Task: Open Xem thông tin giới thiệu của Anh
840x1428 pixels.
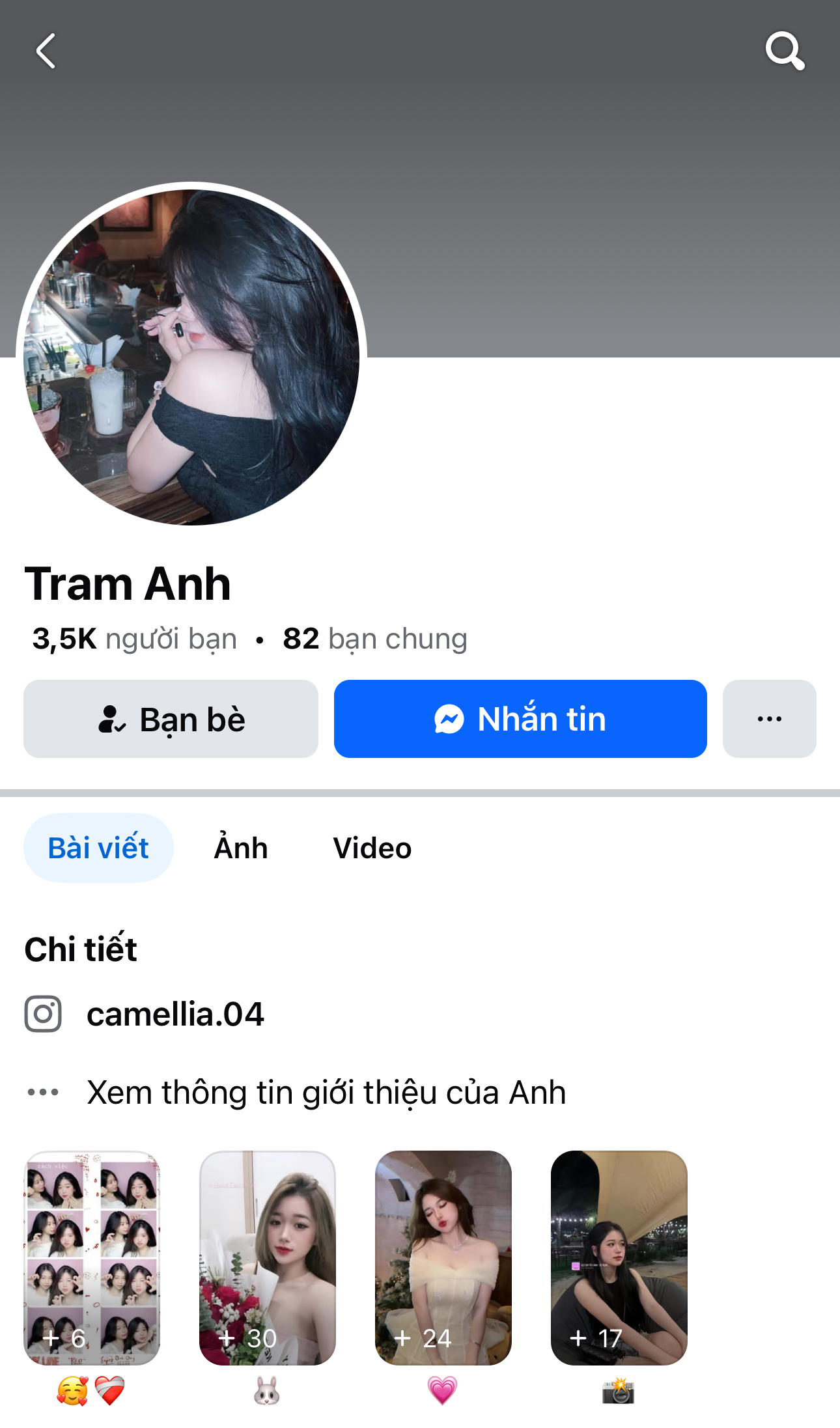Action: 326,1092
